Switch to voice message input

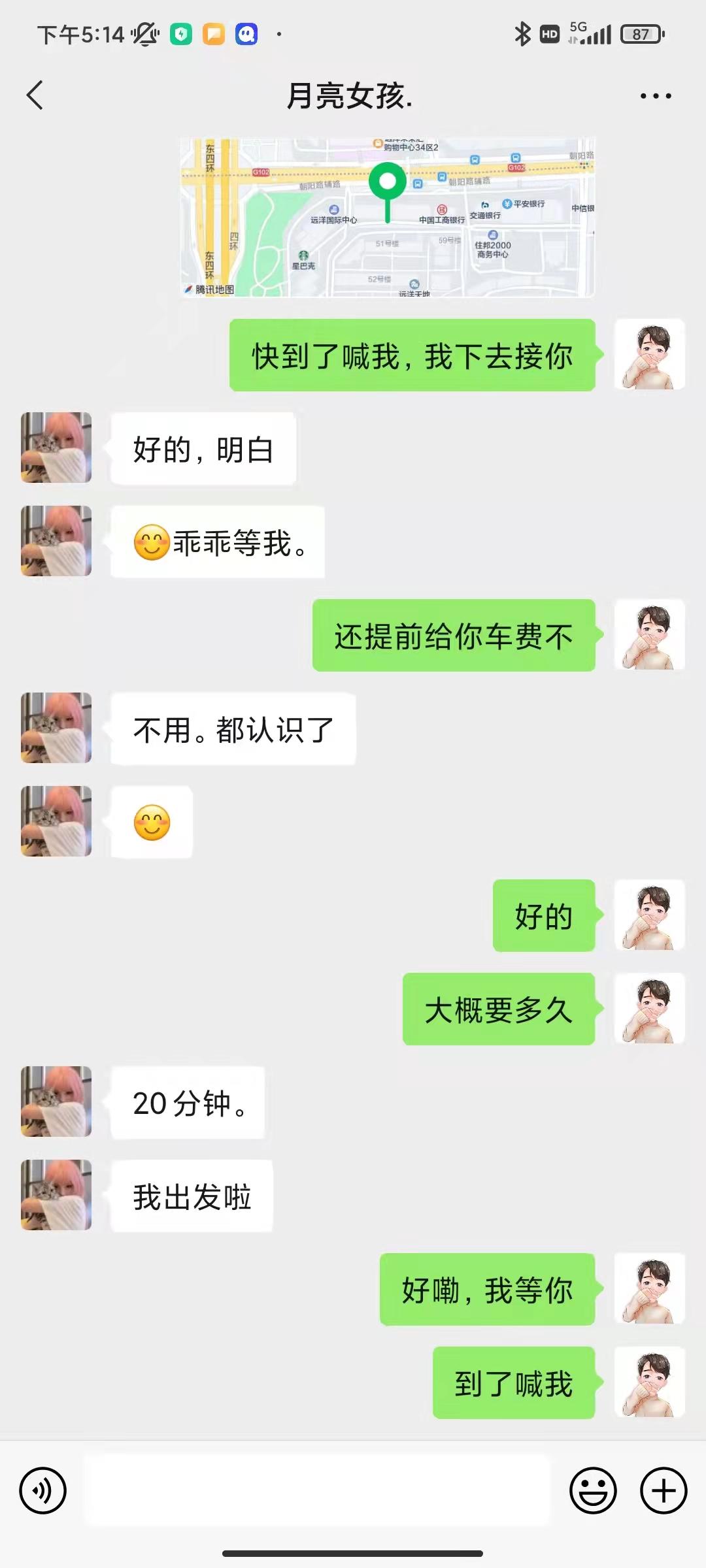coord(43,1490)
